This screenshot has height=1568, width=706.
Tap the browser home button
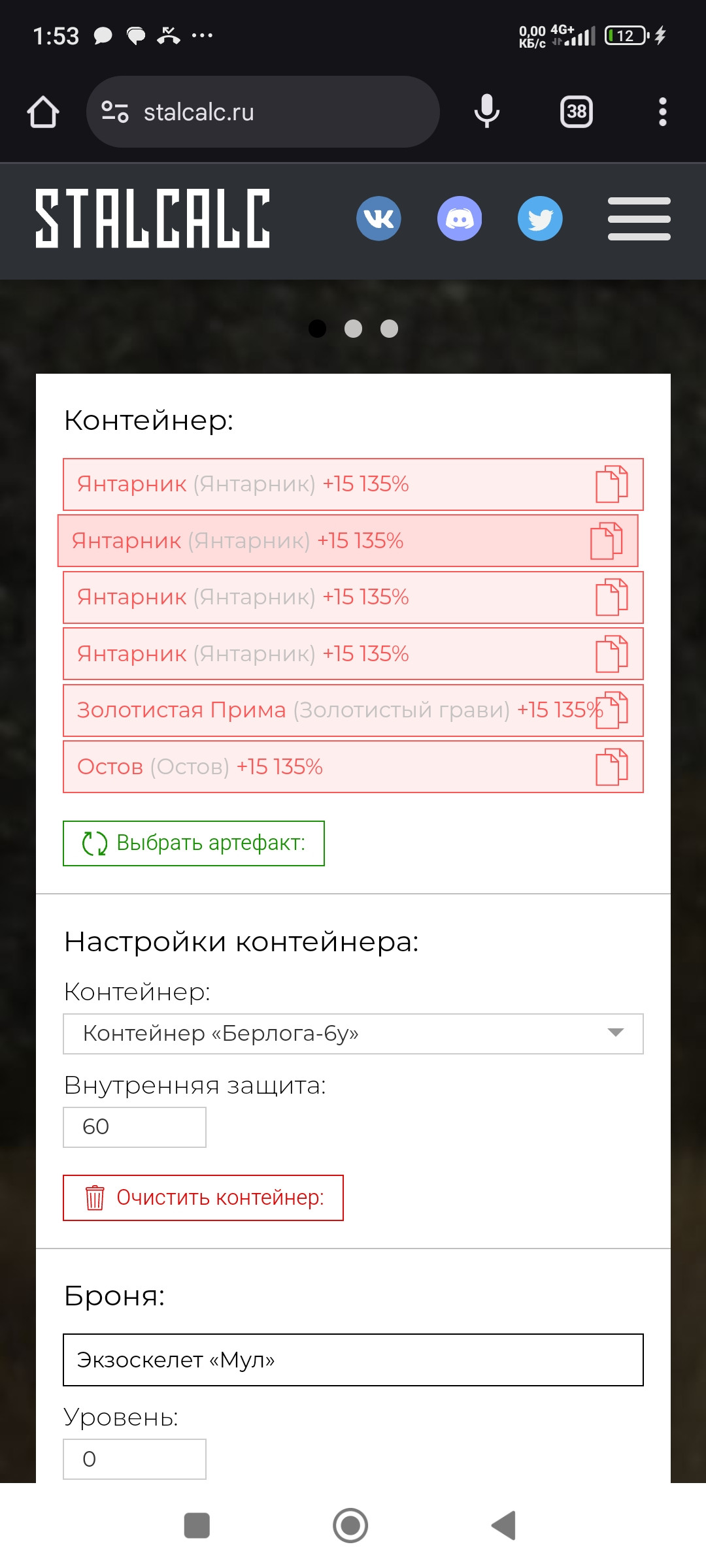pyautogui.click(x=43, y=112)
